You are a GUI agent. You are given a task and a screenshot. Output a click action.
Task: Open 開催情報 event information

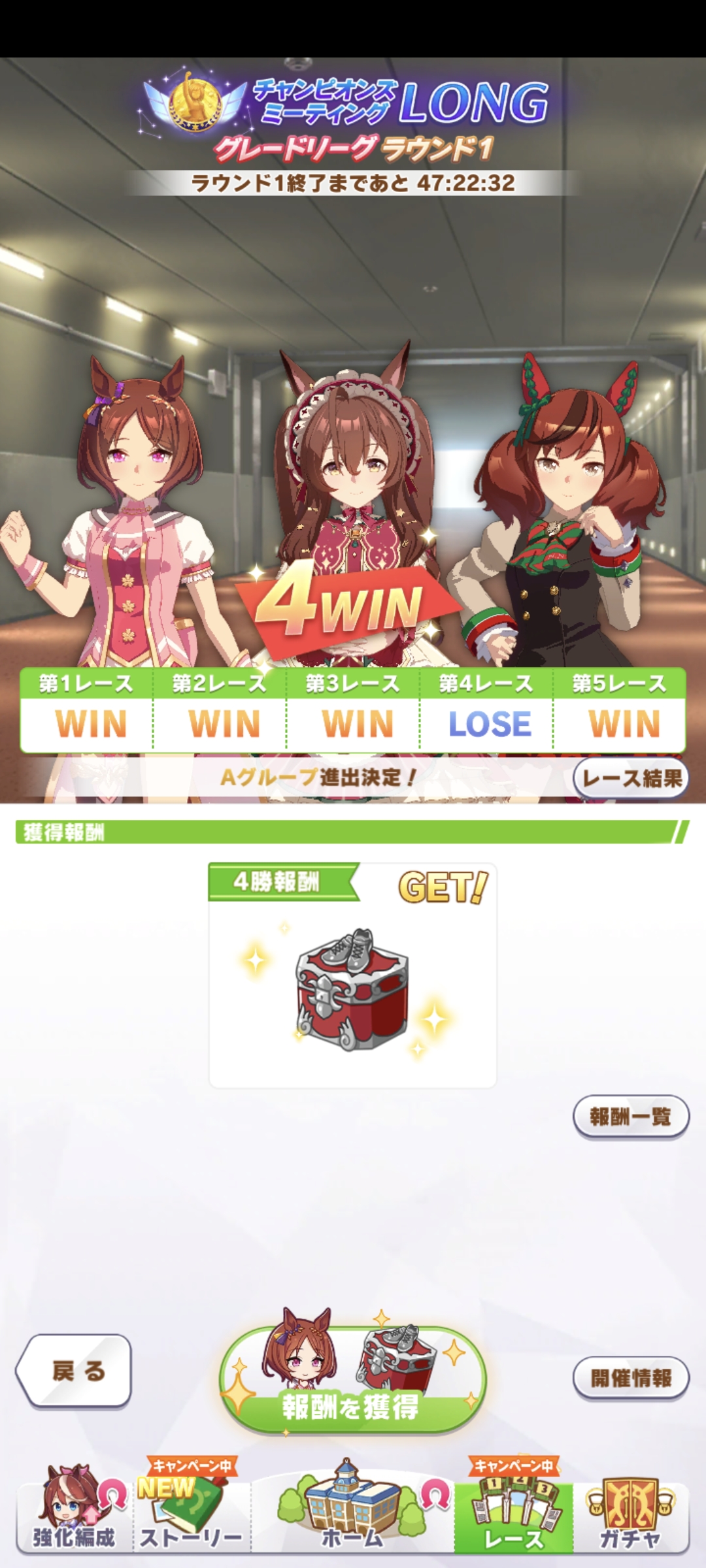click(x=631, y=1378)
